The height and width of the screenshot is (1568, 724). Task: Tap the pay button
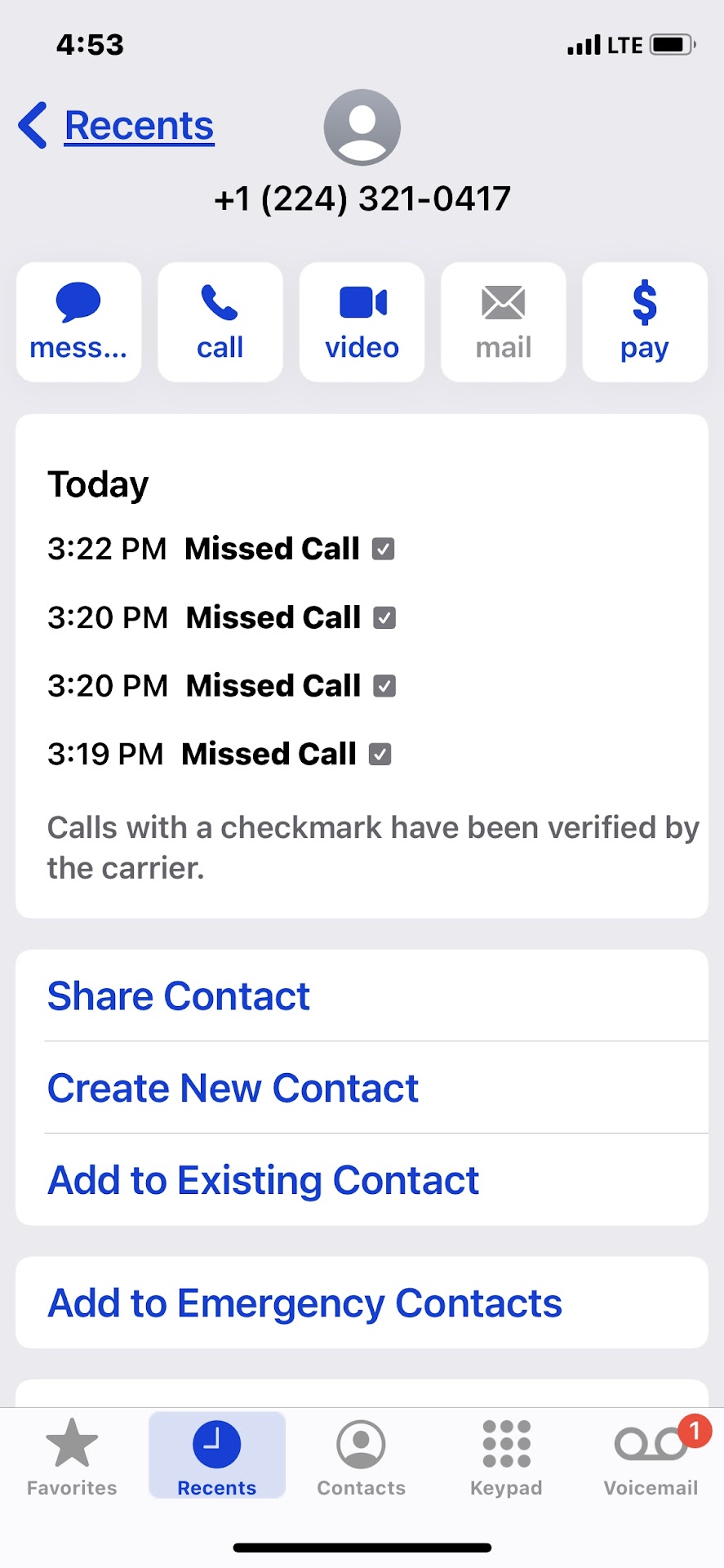(x=644, y=322)
